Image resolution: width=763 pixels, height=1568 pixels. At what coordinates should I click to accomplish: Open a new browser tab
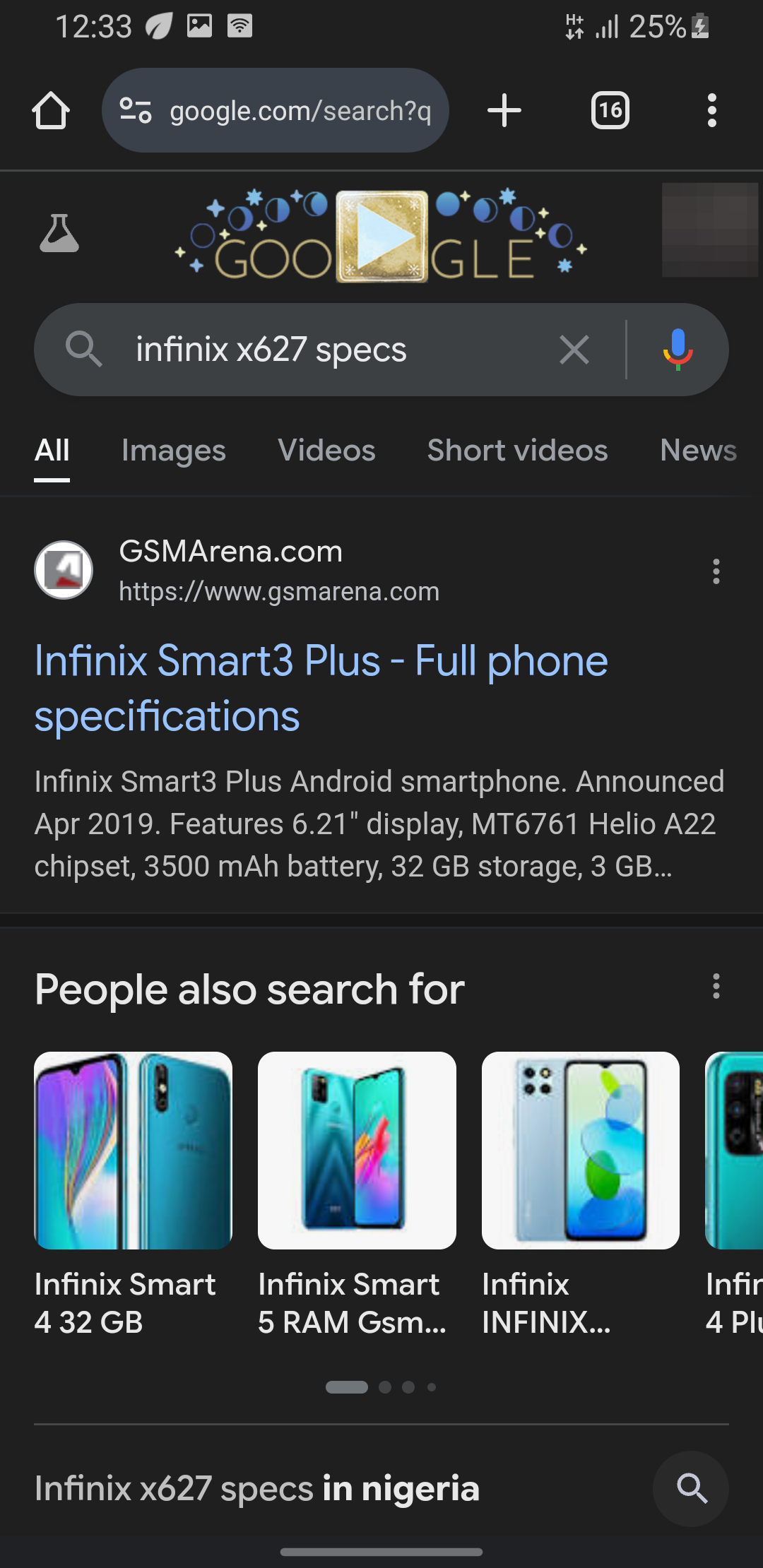504,111
